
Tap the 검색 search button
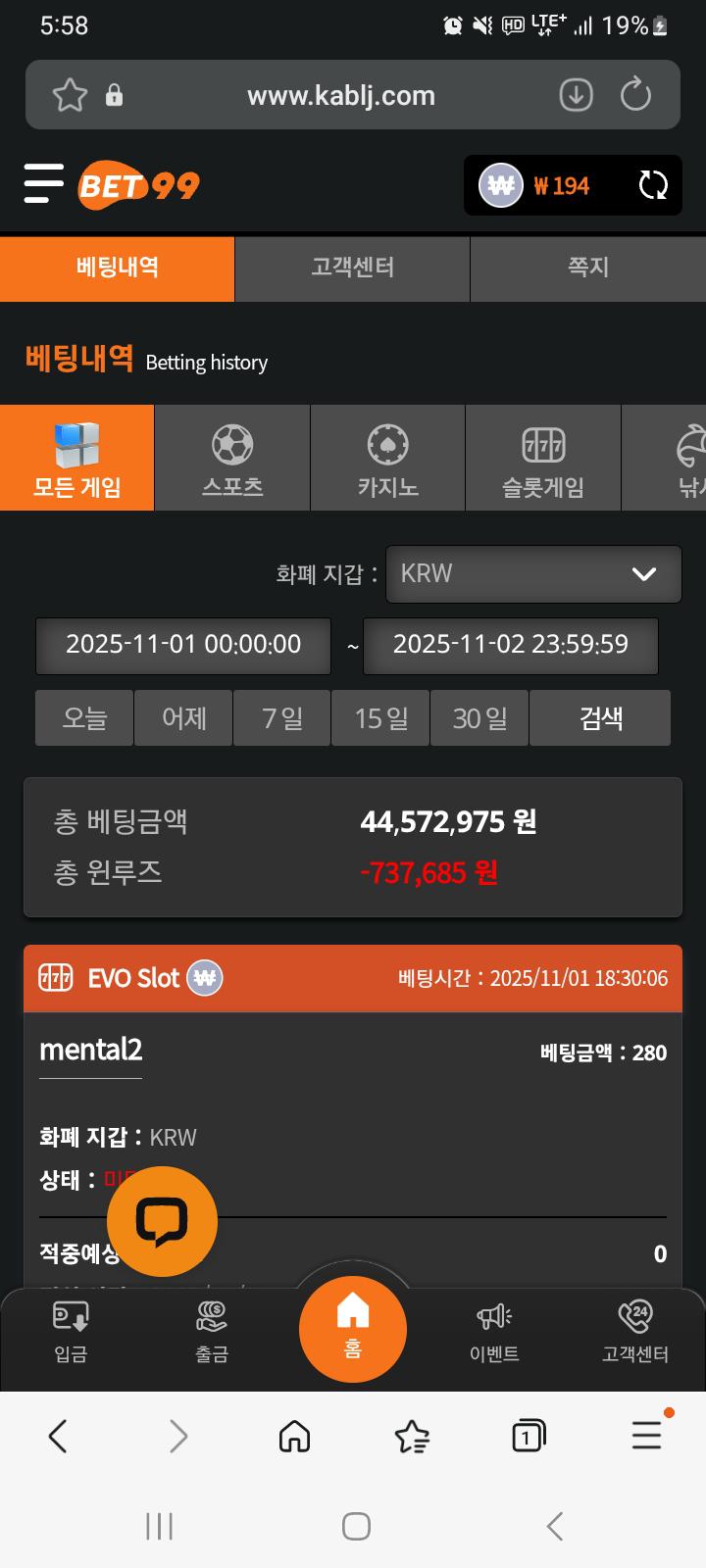click(600, 718)
